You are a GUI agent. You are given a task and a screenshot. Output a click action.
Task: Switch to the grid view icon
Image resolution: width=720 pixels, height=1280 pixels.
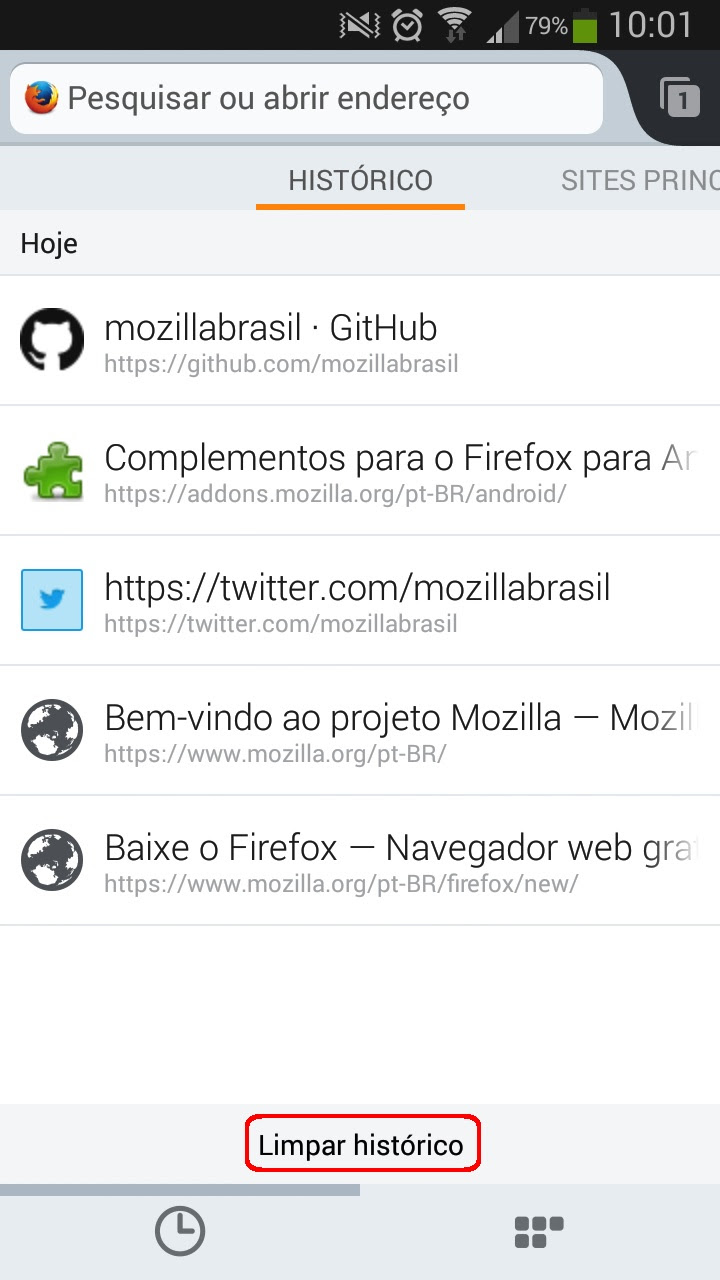[539, 1232]
